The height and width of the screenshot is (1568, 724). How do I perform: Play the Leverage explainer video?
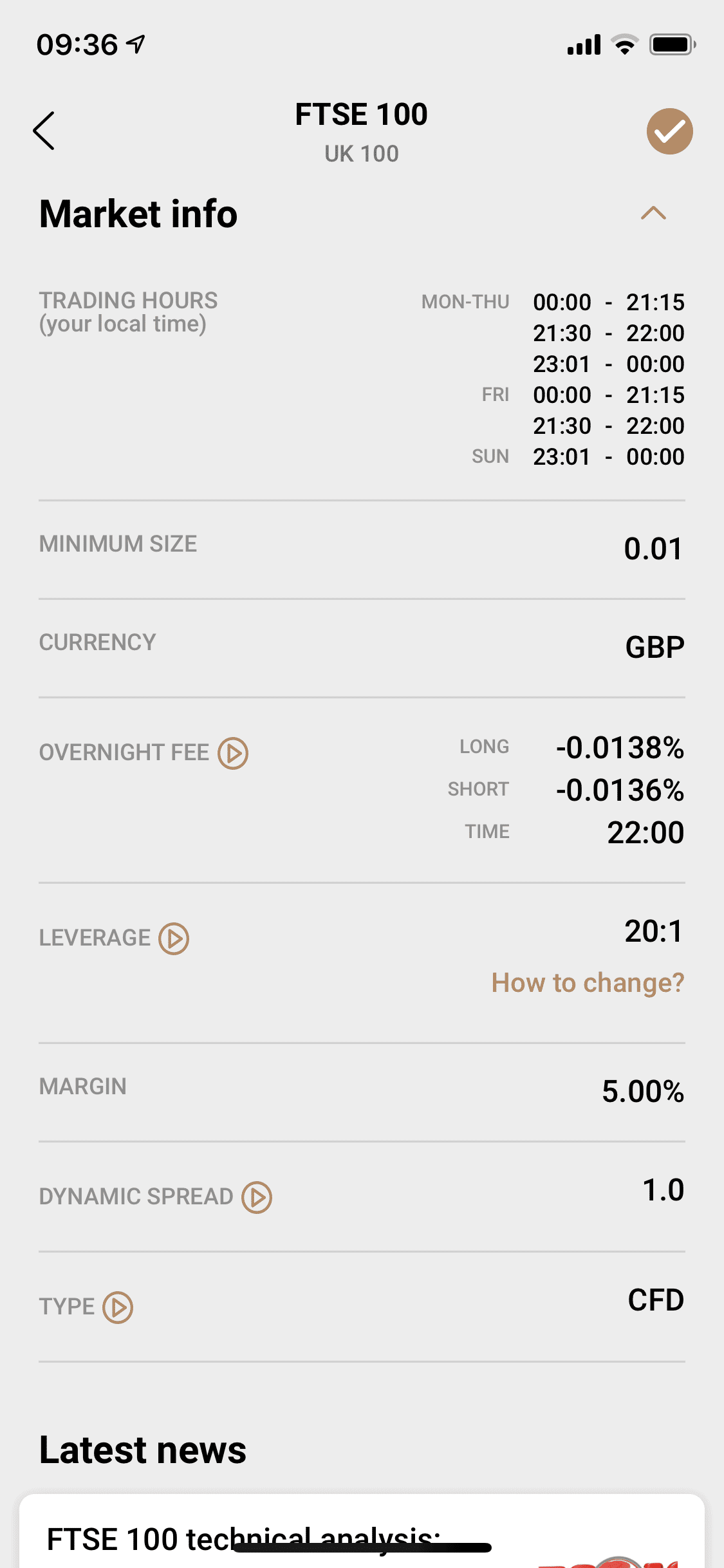(174, 938)
